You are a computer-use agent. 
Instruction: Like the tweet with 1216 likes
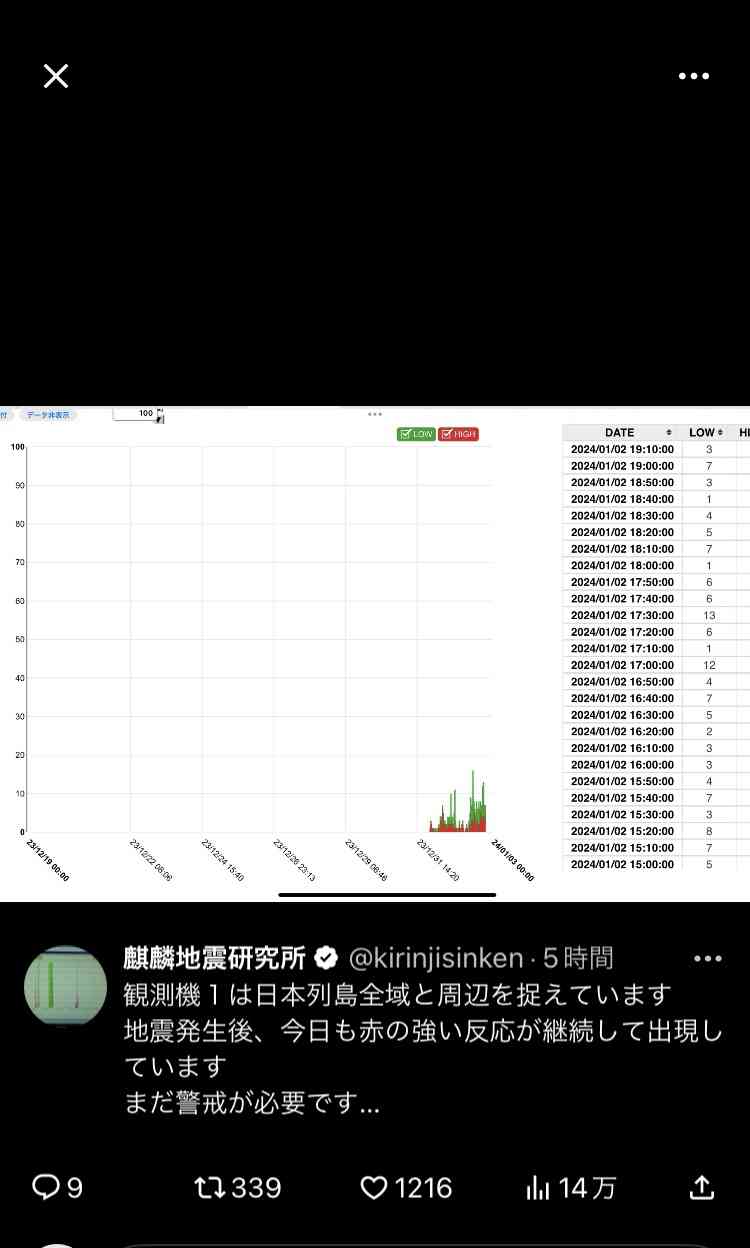coord(406,1187)
